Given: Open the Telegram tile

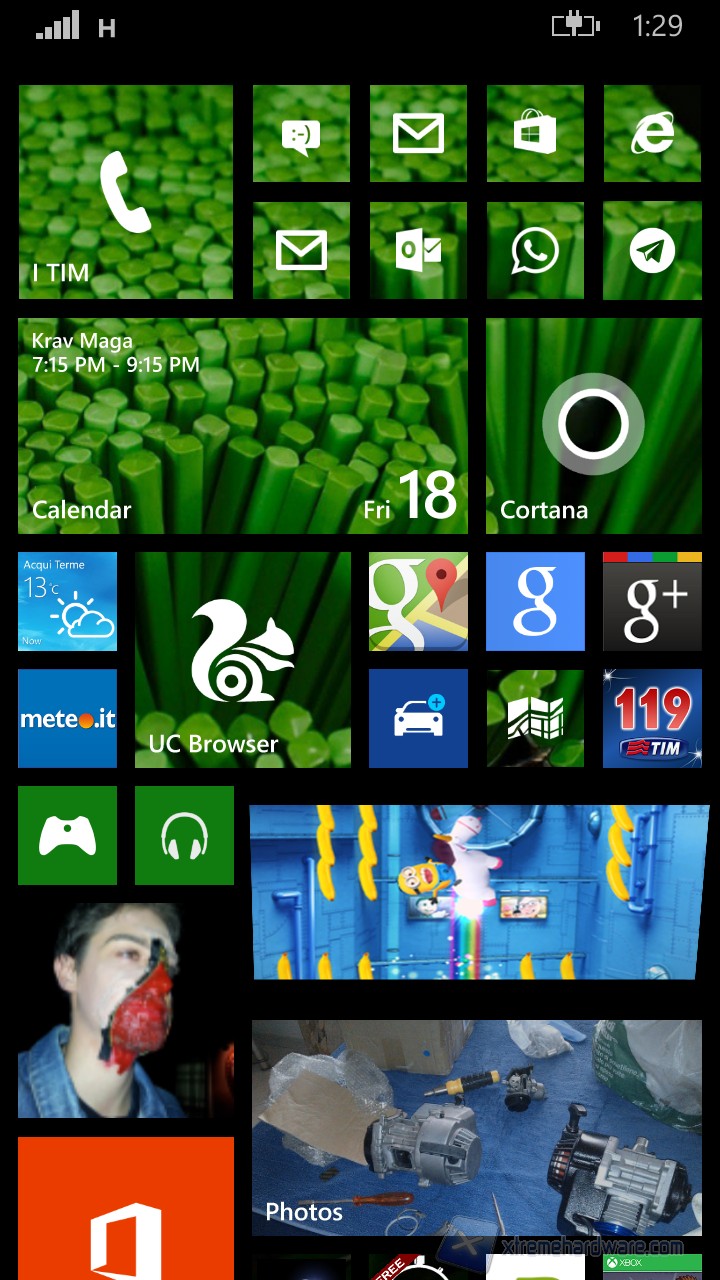Looking at the screenshot, I should (x=652, y=250).
